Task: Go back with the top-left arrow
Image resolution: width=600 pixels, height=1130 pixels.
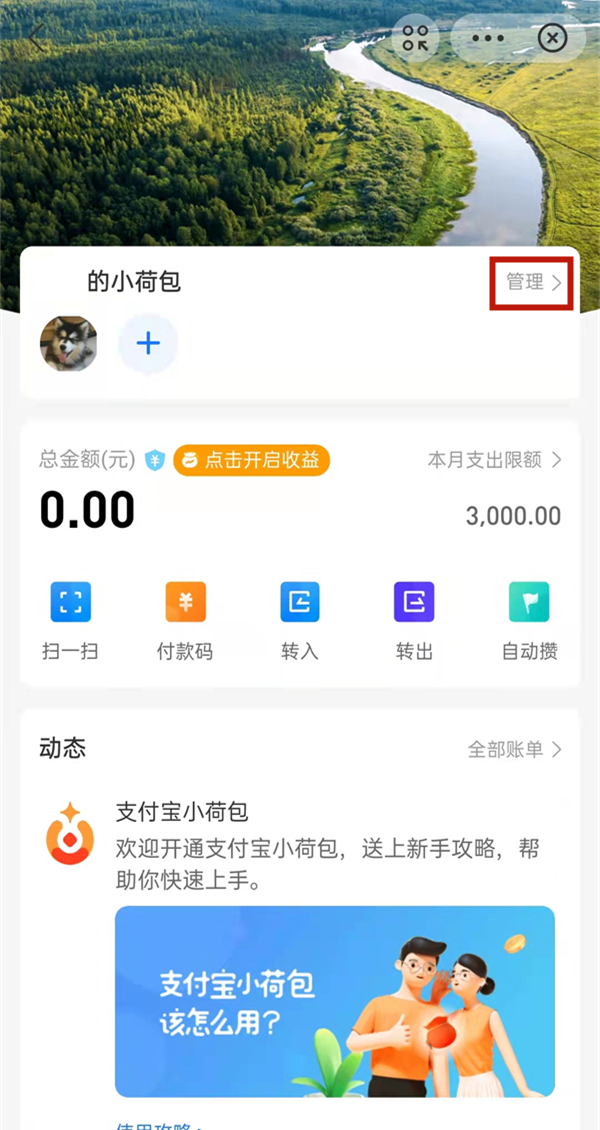Action: (36, 39)
